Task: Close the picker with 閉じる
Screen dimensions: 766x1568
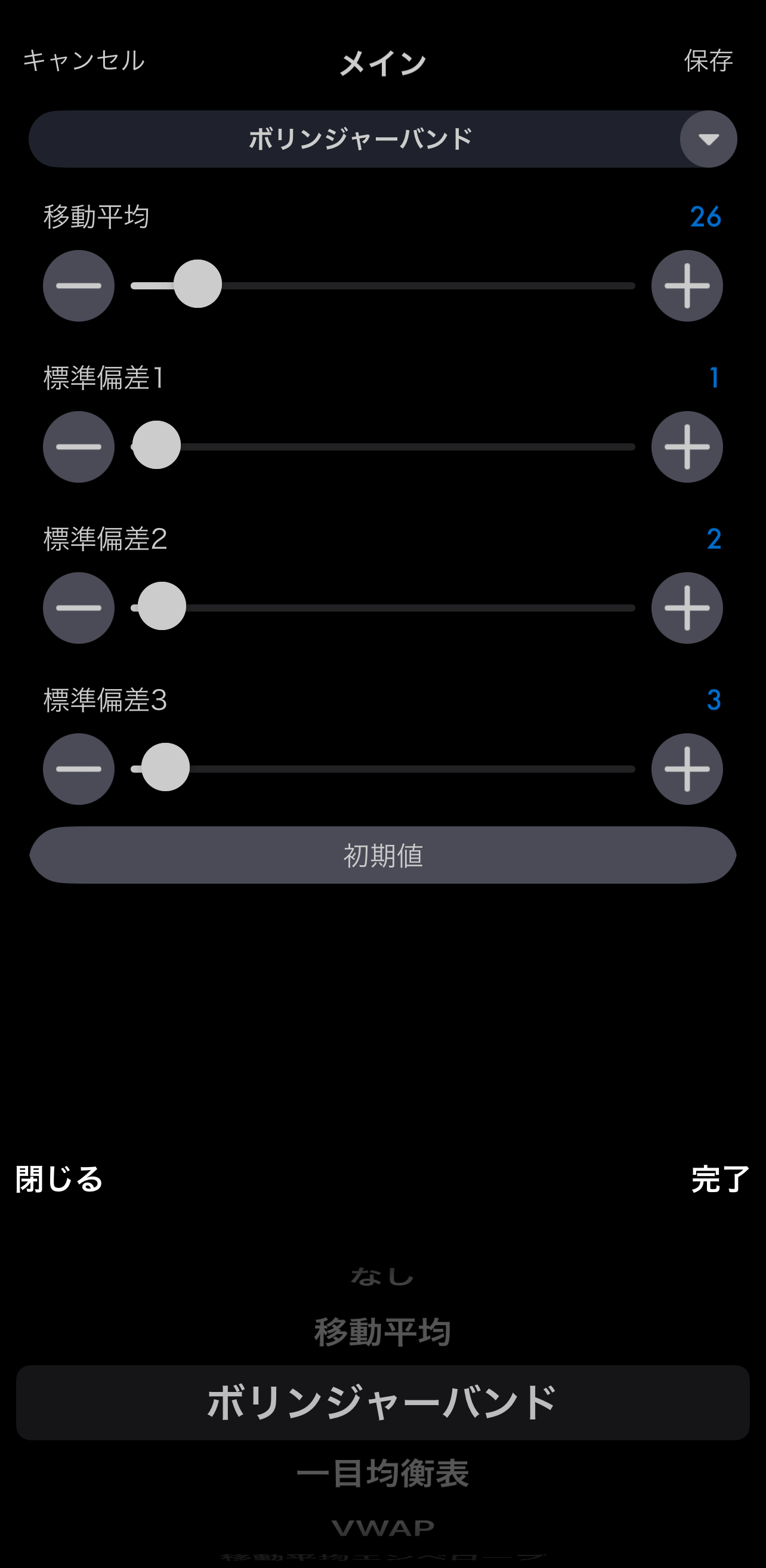Action: tap(59, 1180)
